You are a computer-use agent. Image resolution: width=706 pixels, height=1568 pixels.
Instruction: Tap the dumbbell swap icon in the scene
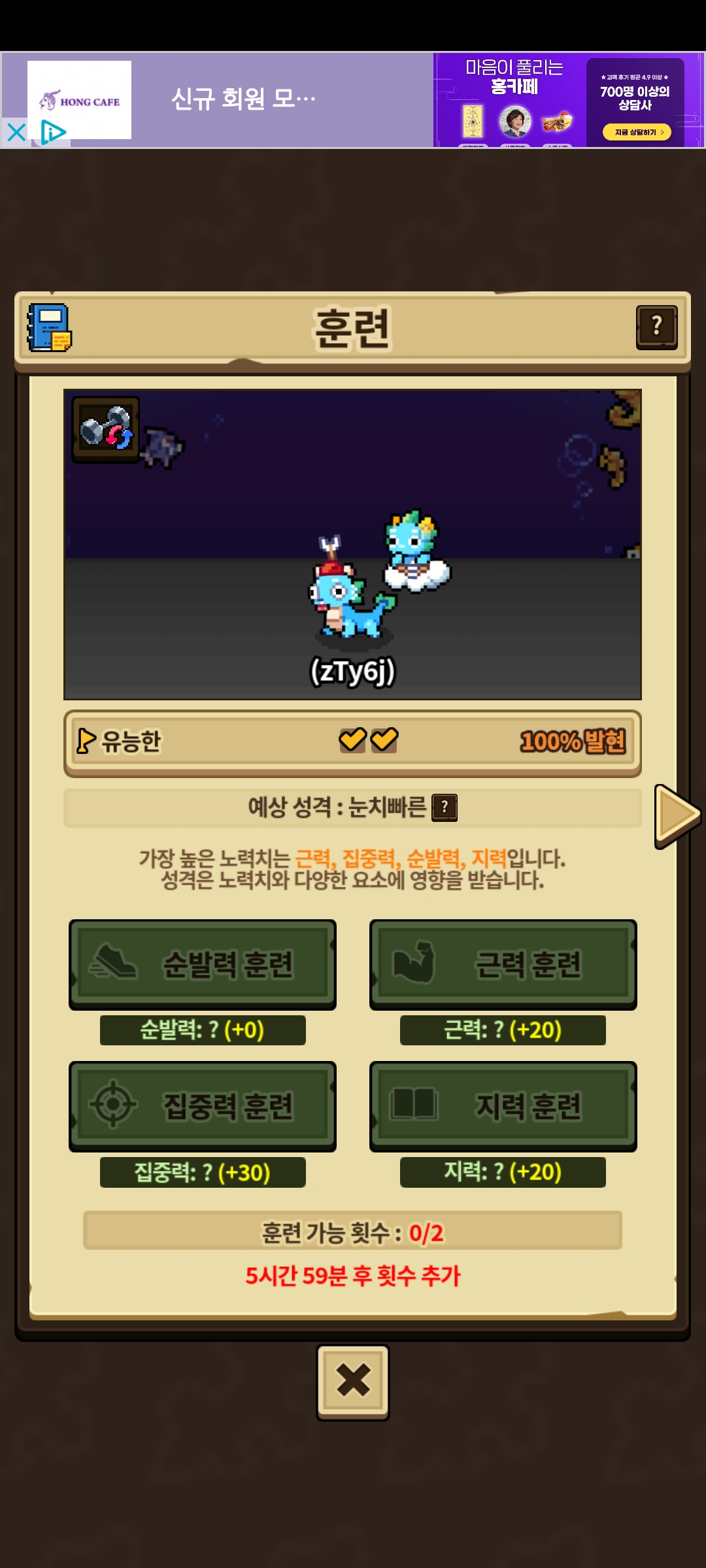click(x=106, y=429)
